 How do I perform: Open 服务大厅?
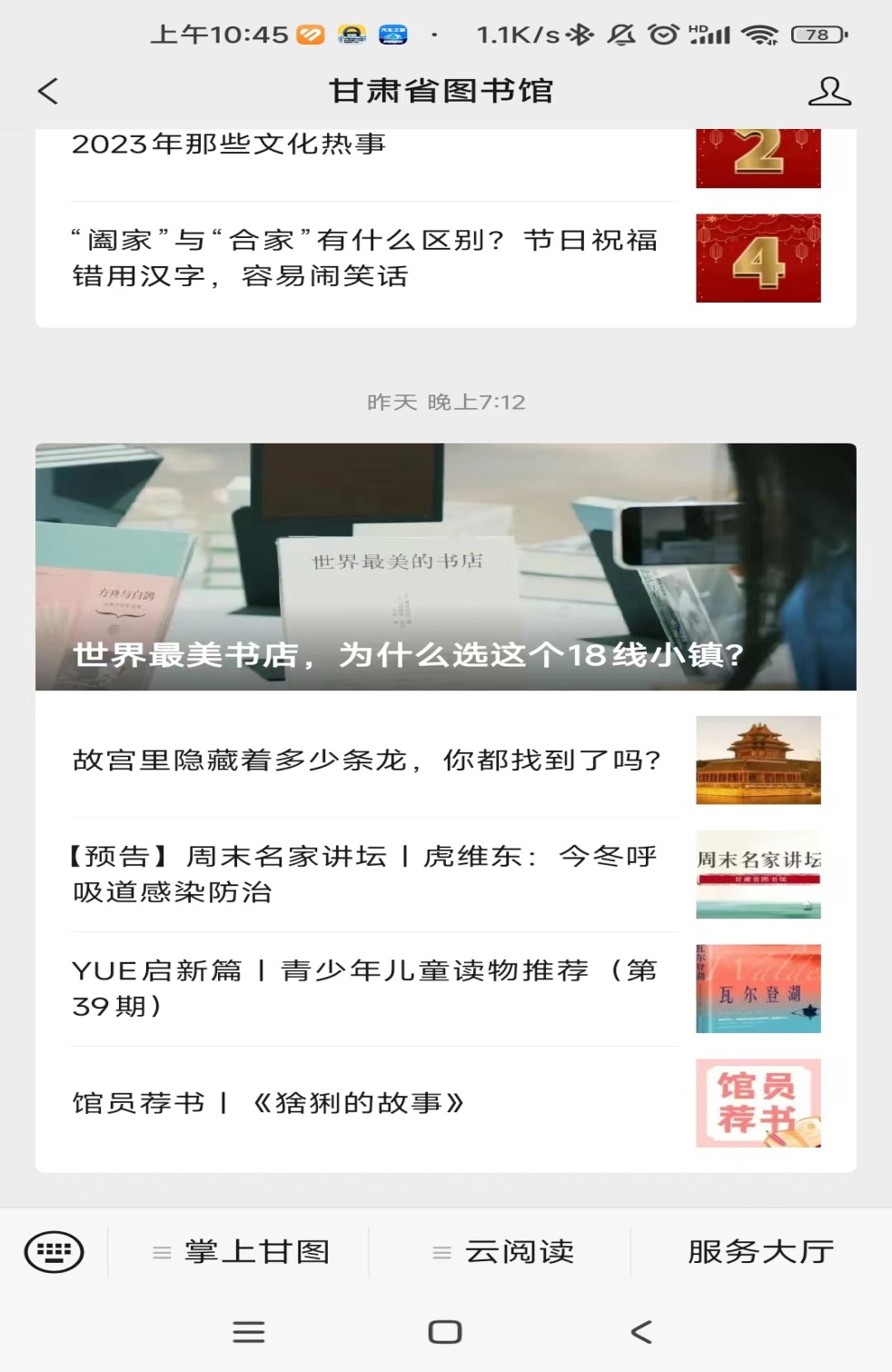tap(760, 1252)
